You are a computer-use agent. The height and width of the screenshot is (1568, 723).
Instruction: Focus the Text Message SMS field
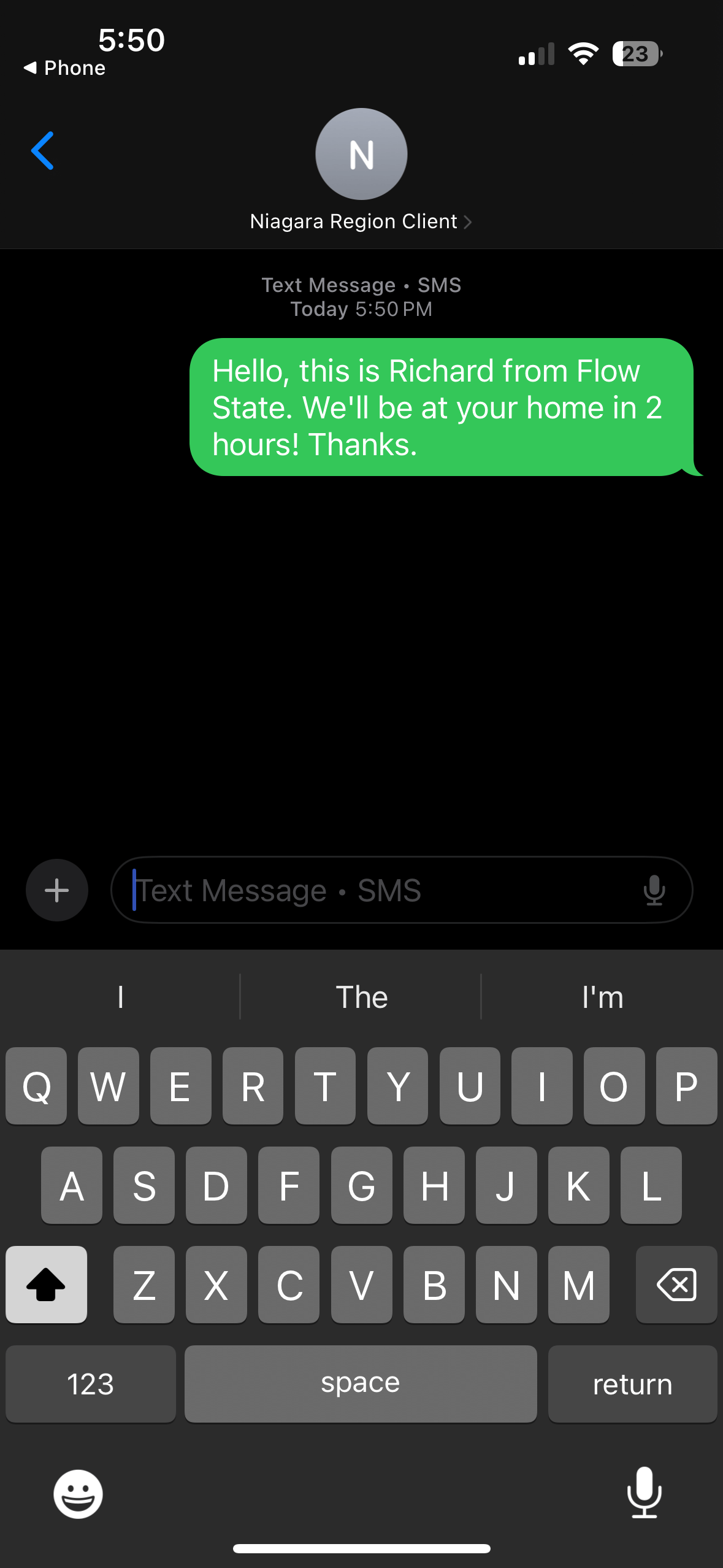tap(380, 890)
